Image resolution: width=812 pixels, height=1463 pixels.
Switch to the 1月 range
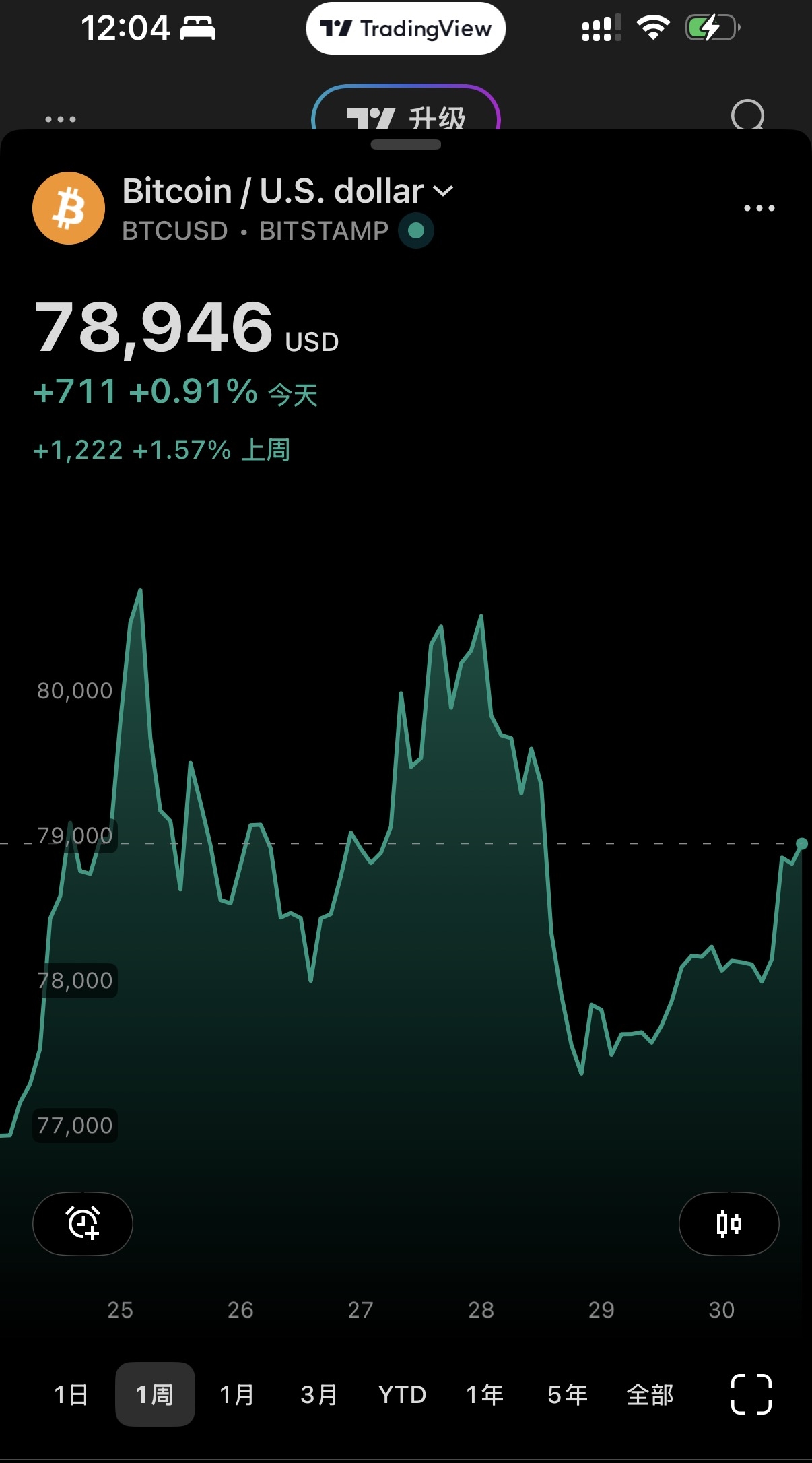click(237, 1394)
